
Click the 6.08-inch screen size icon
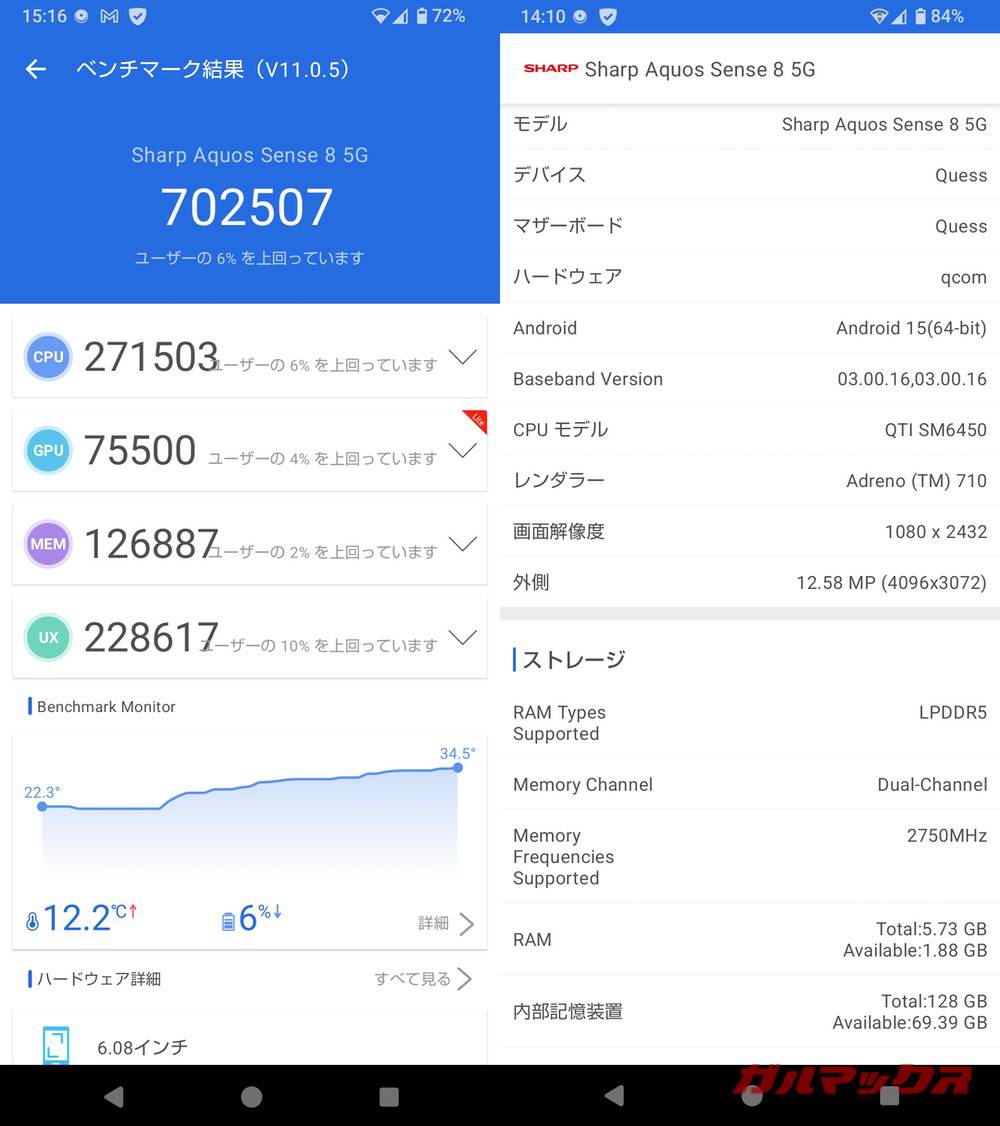(x=57, y=1043)
